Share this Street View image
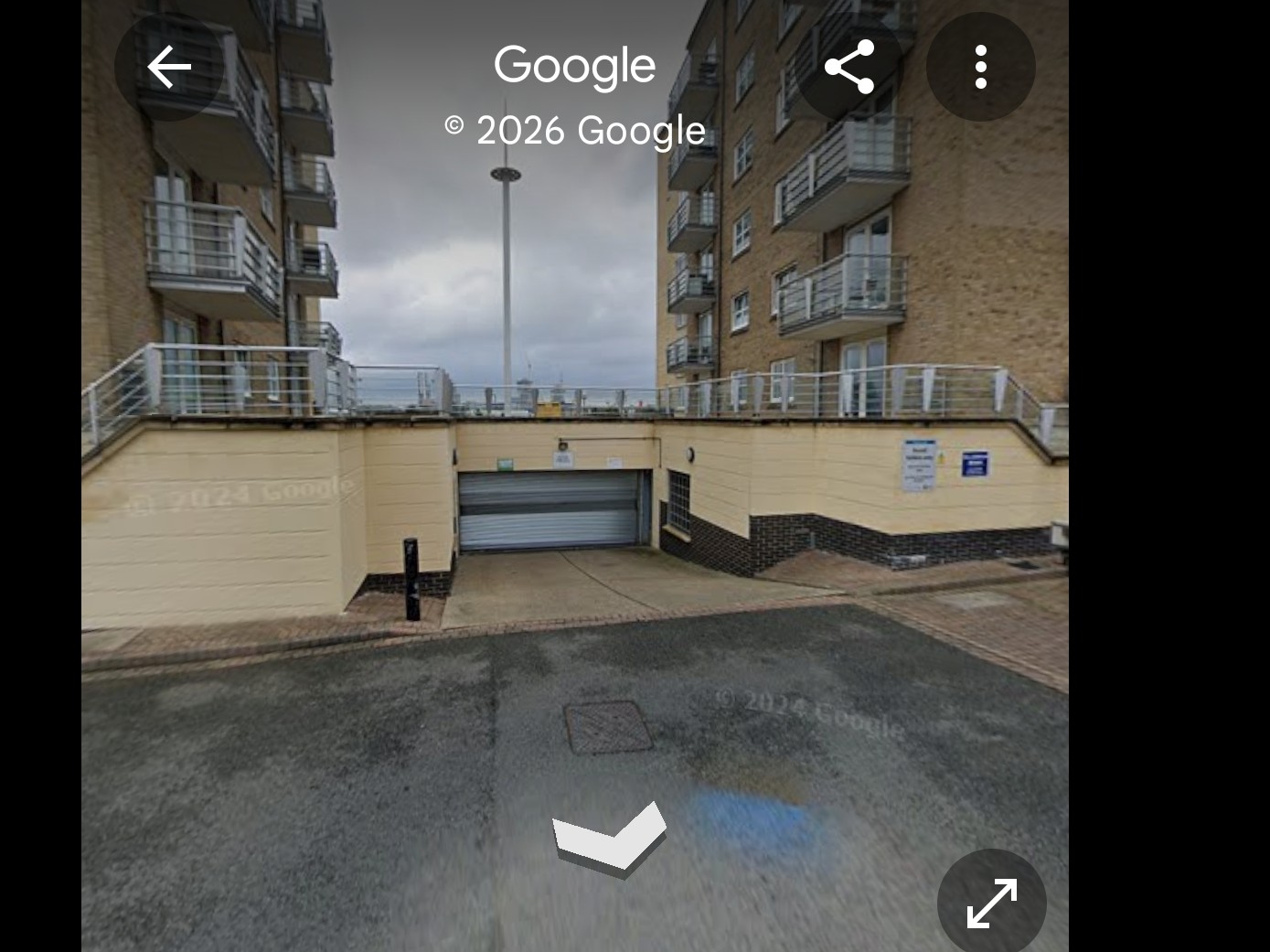The image size is (1270, 952). coord(849,68)
